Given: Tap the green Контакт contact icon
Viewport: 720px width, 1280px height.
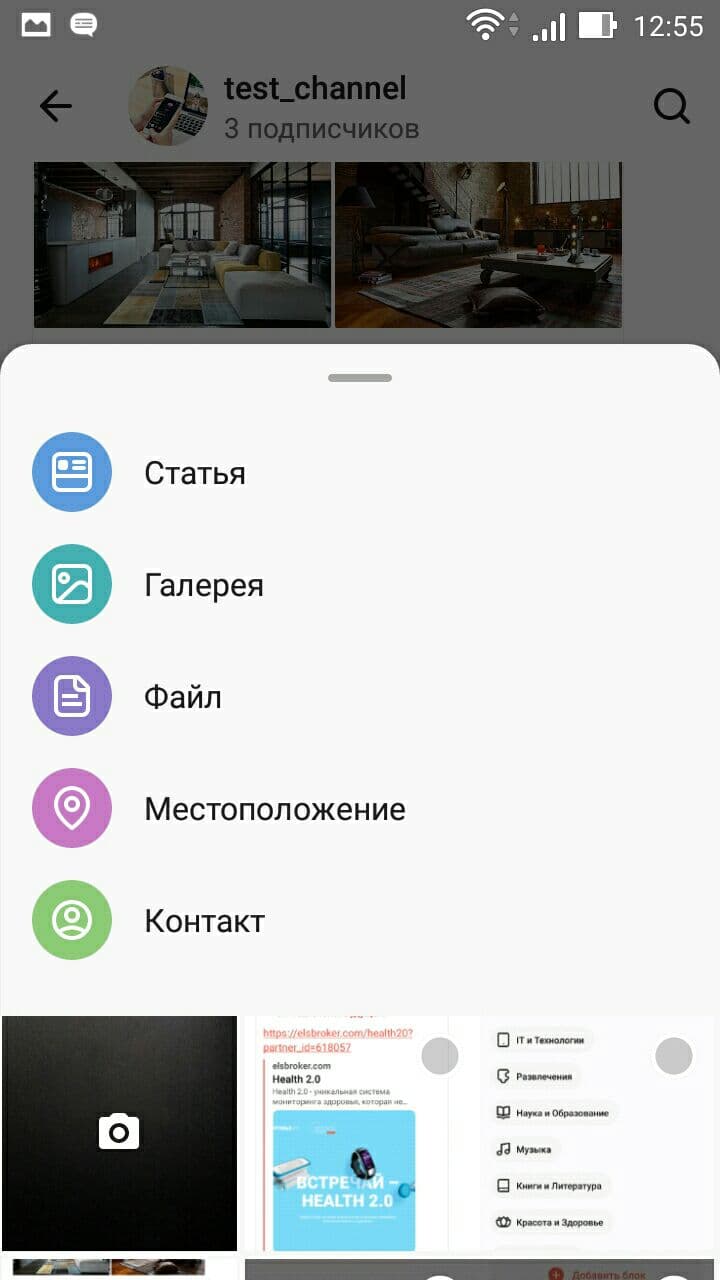Looking at the screenshot, I should (71, 920).
